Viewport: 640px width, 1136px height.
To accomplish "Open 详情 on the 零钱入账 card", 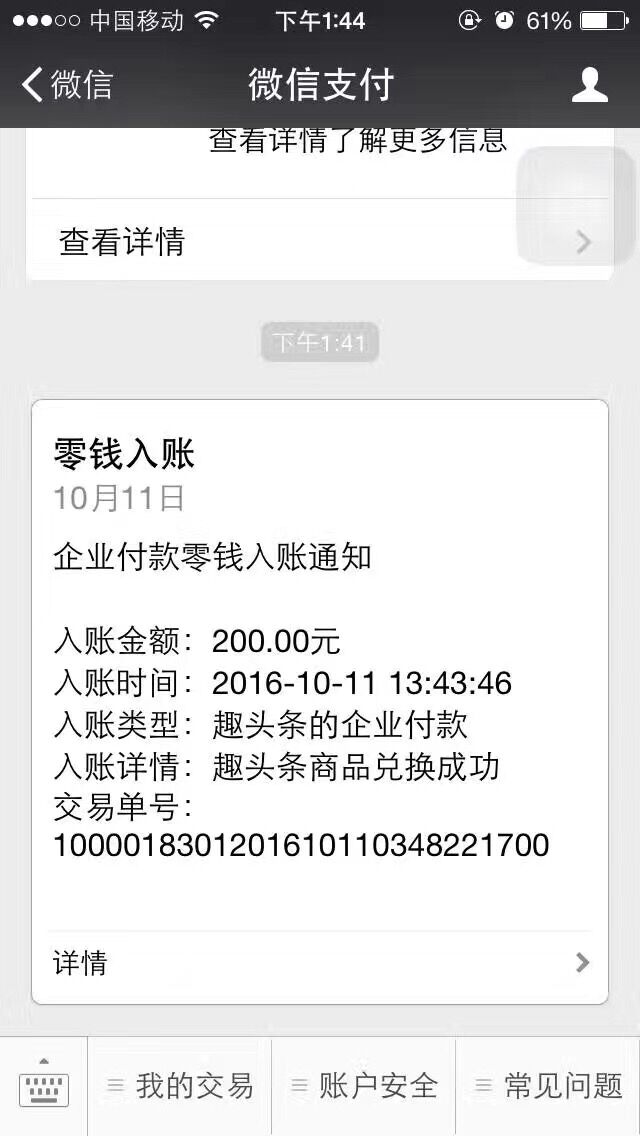I will coord(320,964).
